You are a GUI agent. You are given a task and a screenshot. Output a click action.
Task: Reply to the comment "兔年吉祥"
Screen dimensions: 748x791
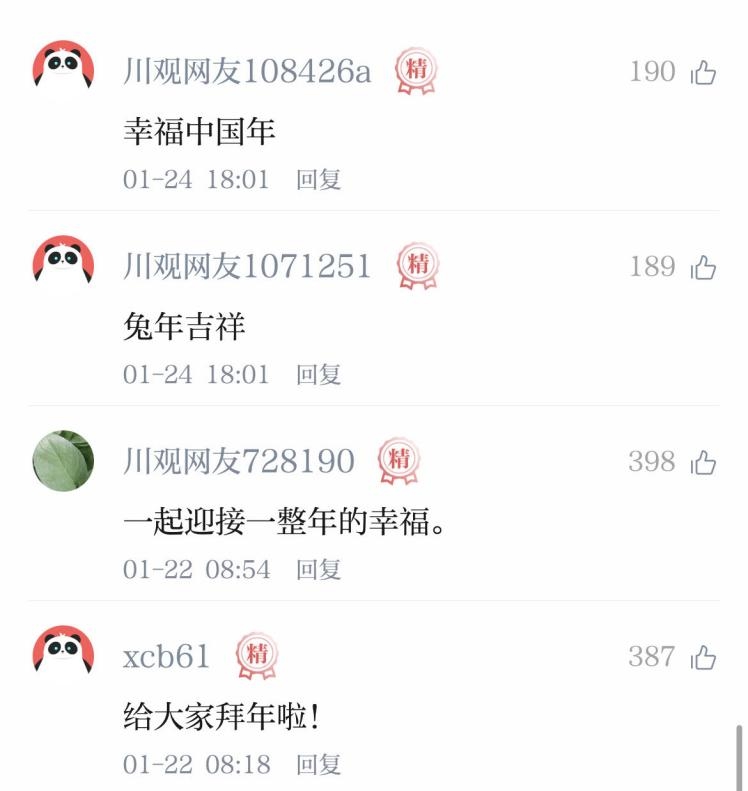pyautogui.click(x=318, y=375)
